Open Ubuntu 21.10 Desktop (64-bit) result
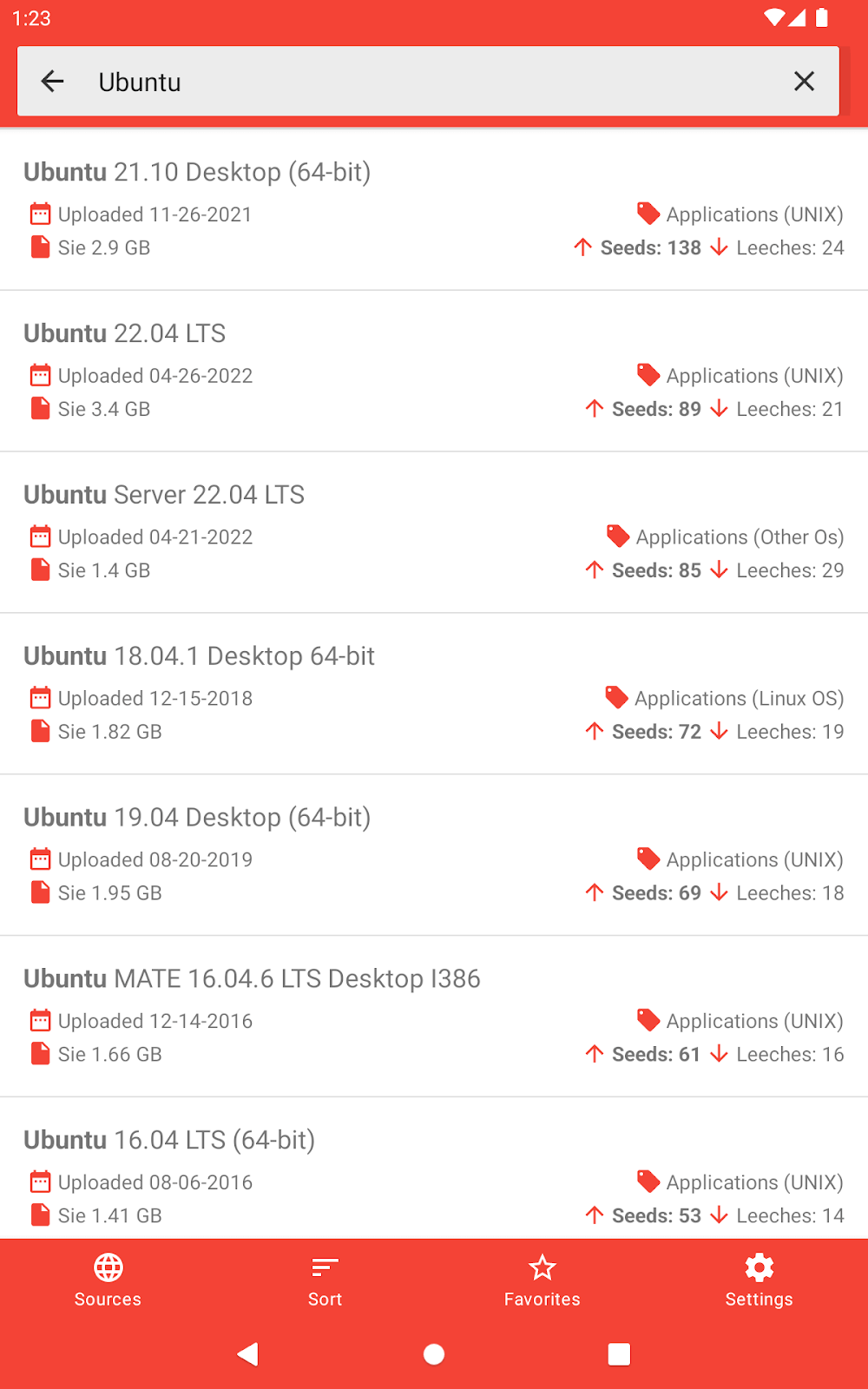 (434, 208)
